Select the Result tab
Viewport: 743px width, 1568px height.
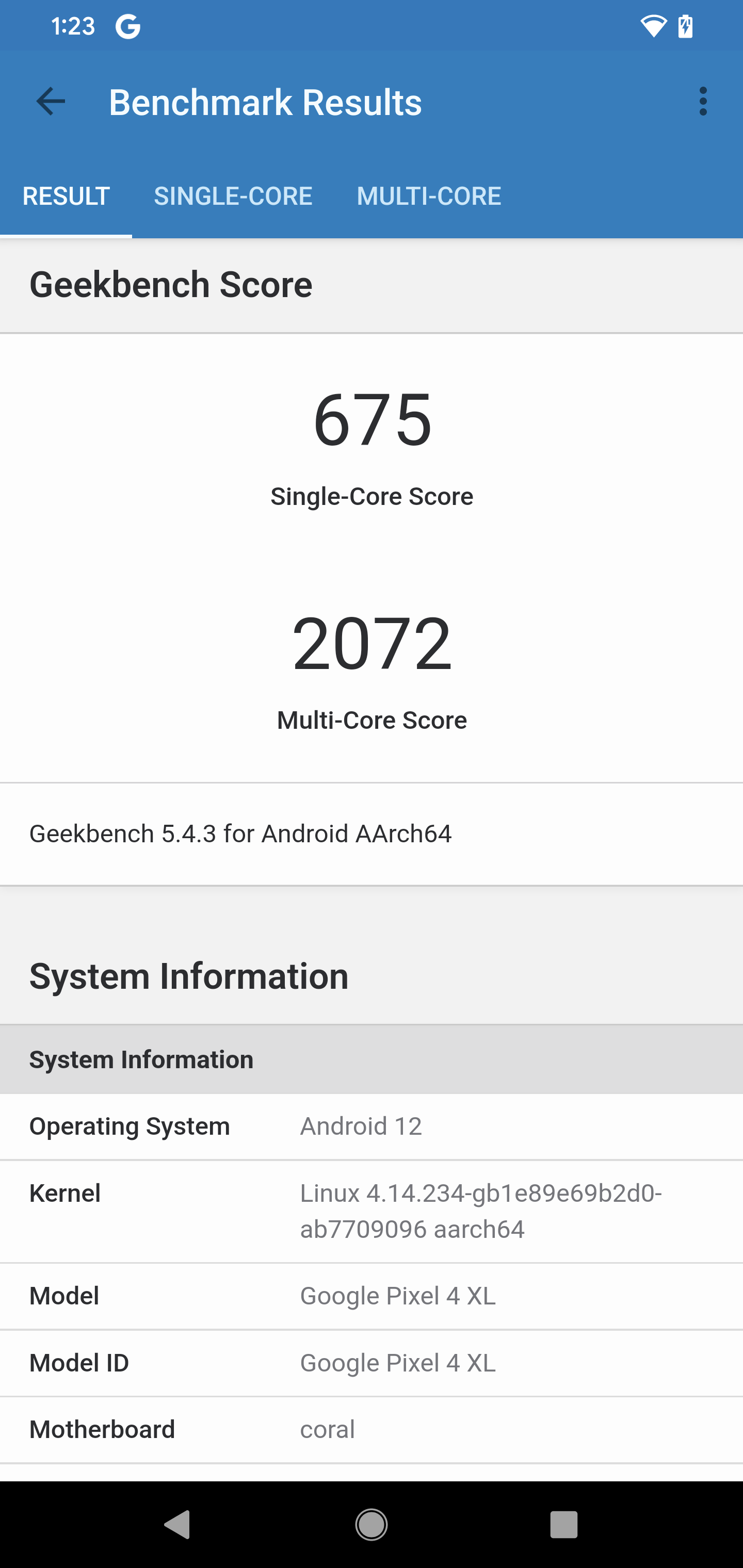[x=66, y=196]
